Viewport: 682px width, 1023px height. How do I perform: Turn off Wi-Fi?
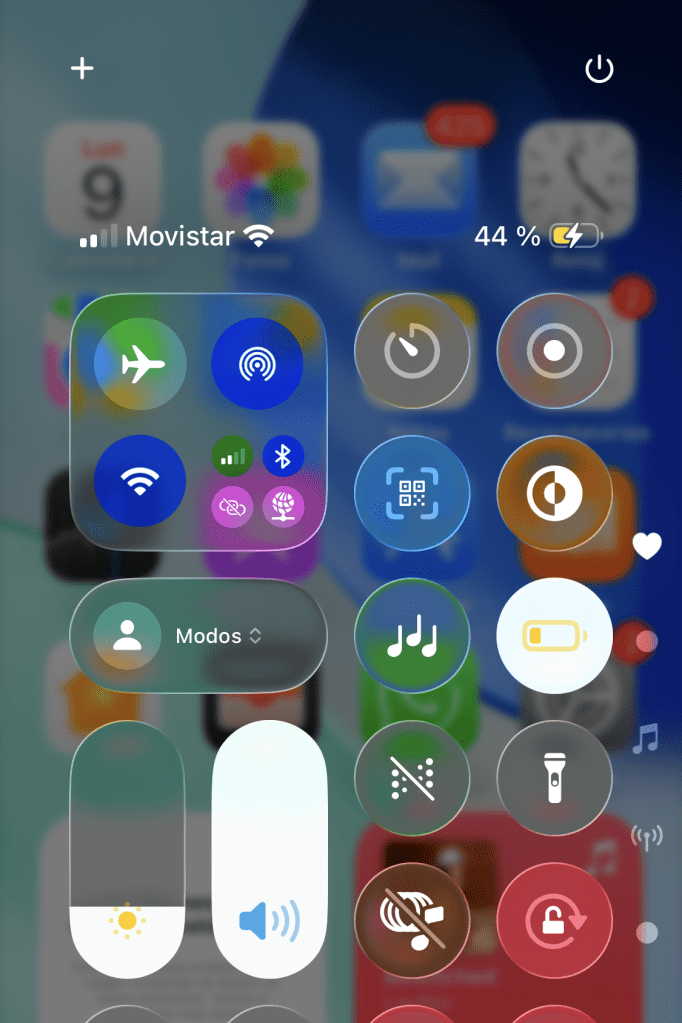point(141,481)
